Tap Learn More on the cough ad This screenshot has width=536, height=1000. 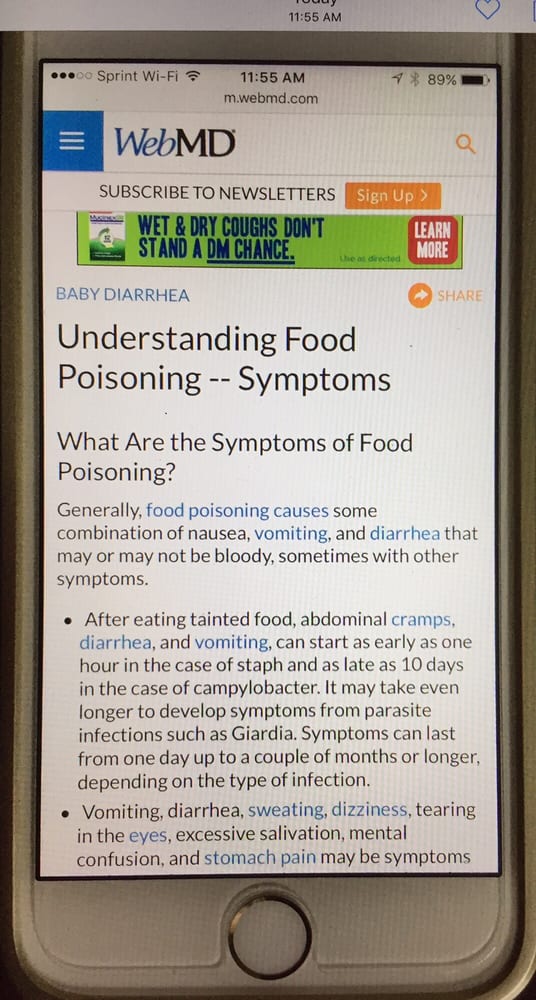point(433,241)
